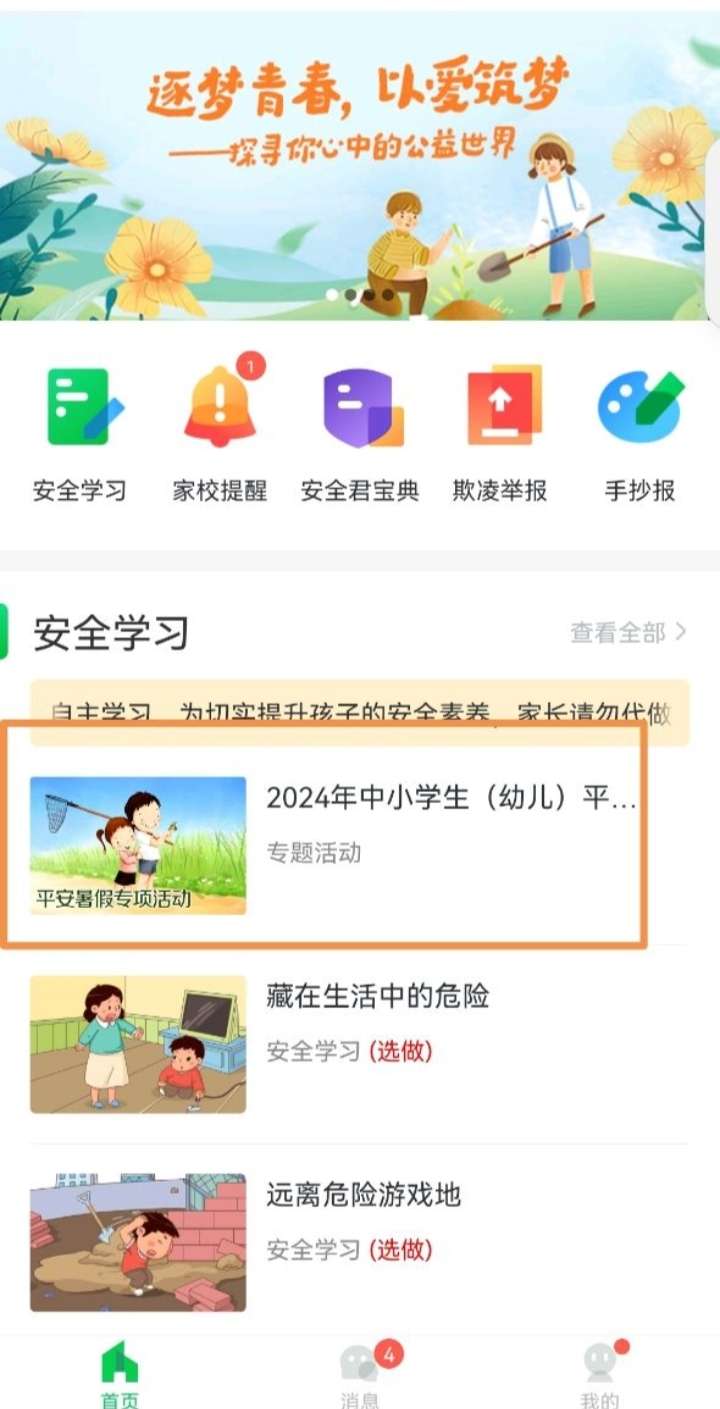Tap the 自主学习 notice bar

[x=360, y=712]
